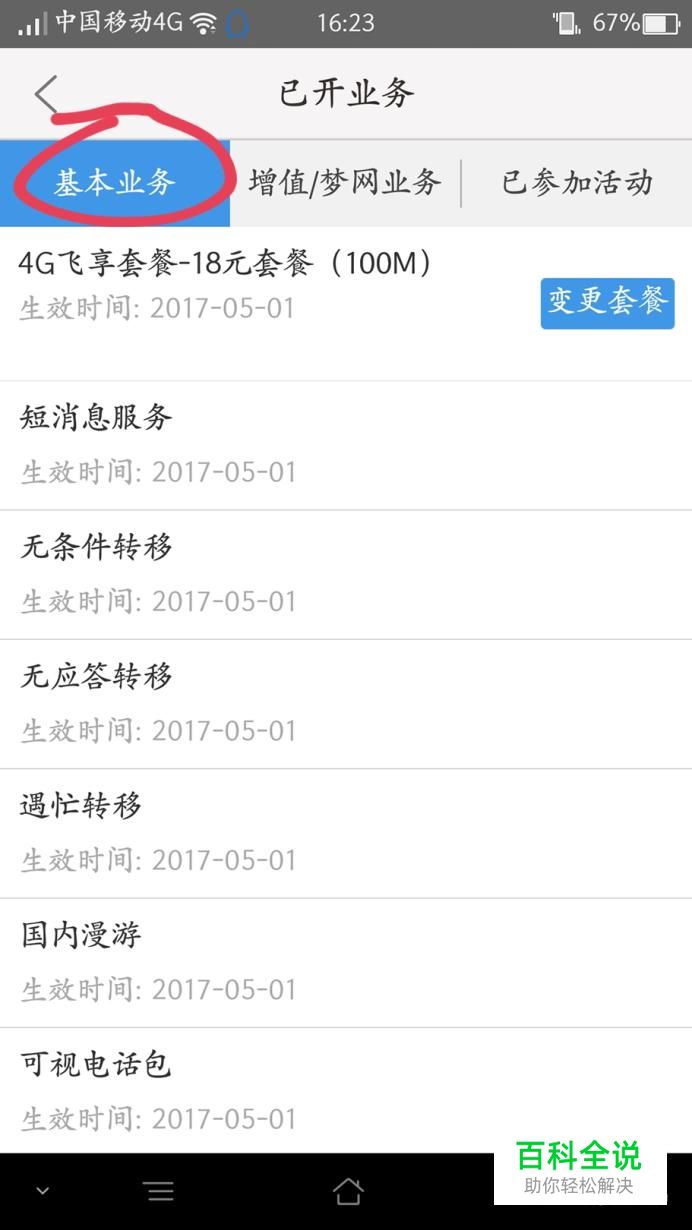
Task: Open the system menu button in navigation bar
Action: (x=159, y=1191)
